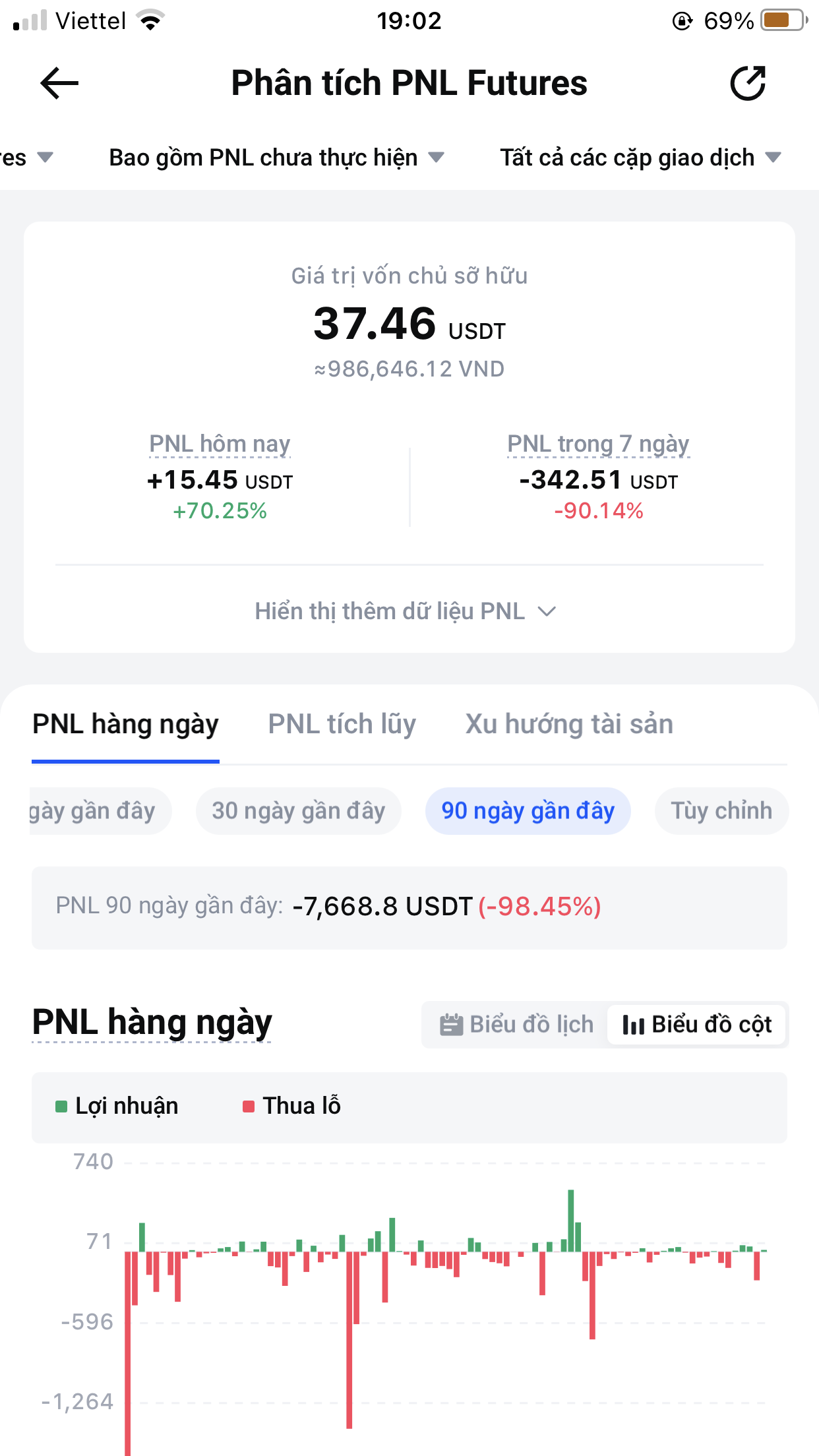
Task: Open the 'Tất cả các cặp giao dịch' dropdown
Action: (640, 158)
